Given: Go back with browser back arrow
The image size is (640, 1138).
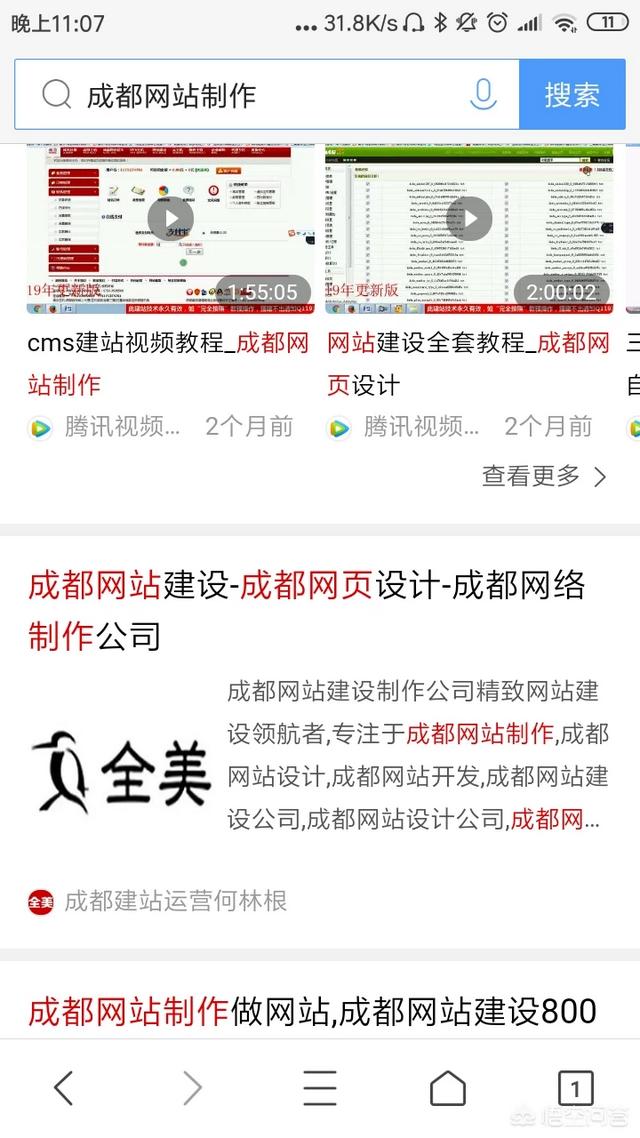Looking at the screenshot, I should click(x=63, y=1088).
